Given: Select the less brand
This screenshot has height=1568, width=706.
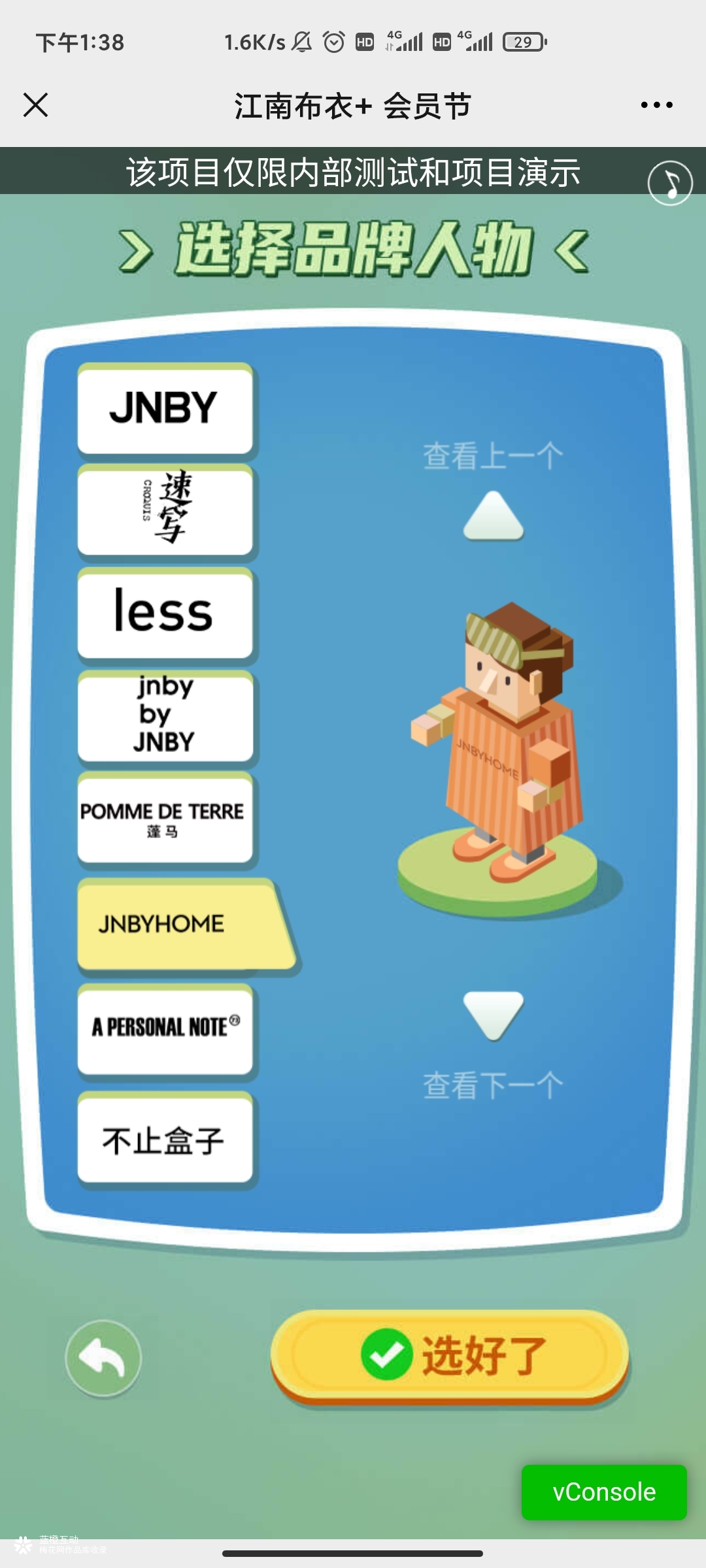Looking at the screenshot, I should pos(165,612).
